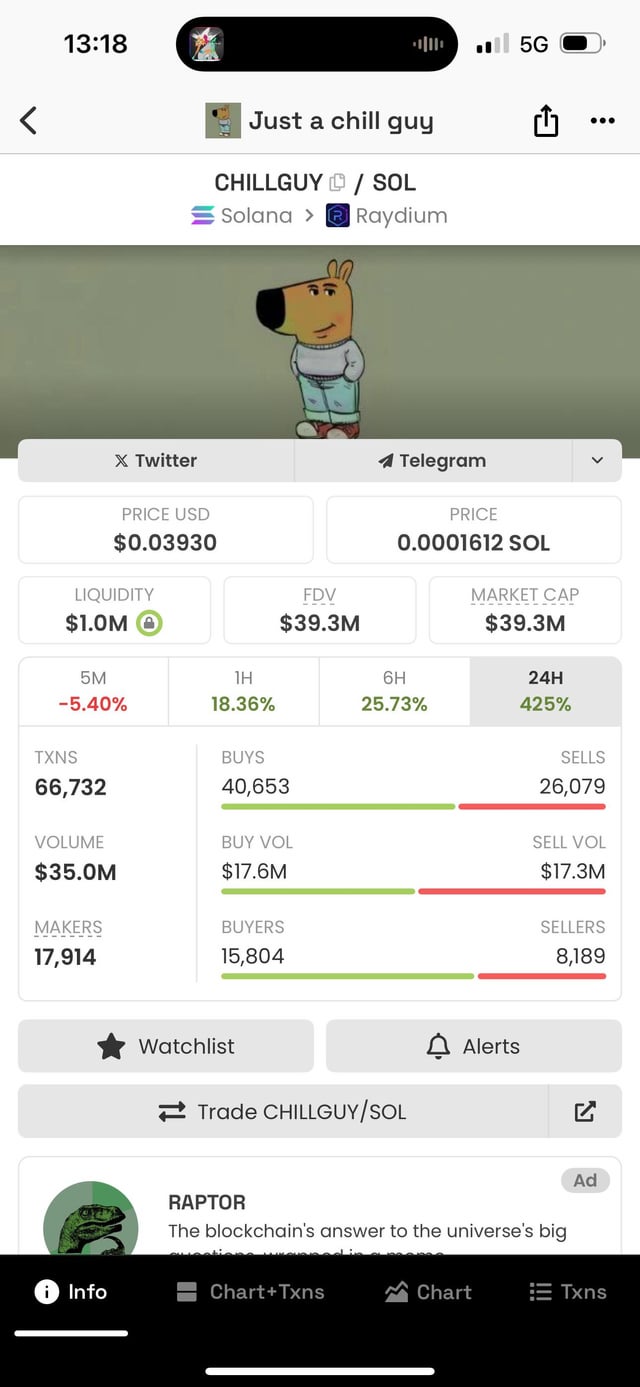Open trade in external window icon
The width and height of the screenshot is (640, 1387).
point(585,1111)
